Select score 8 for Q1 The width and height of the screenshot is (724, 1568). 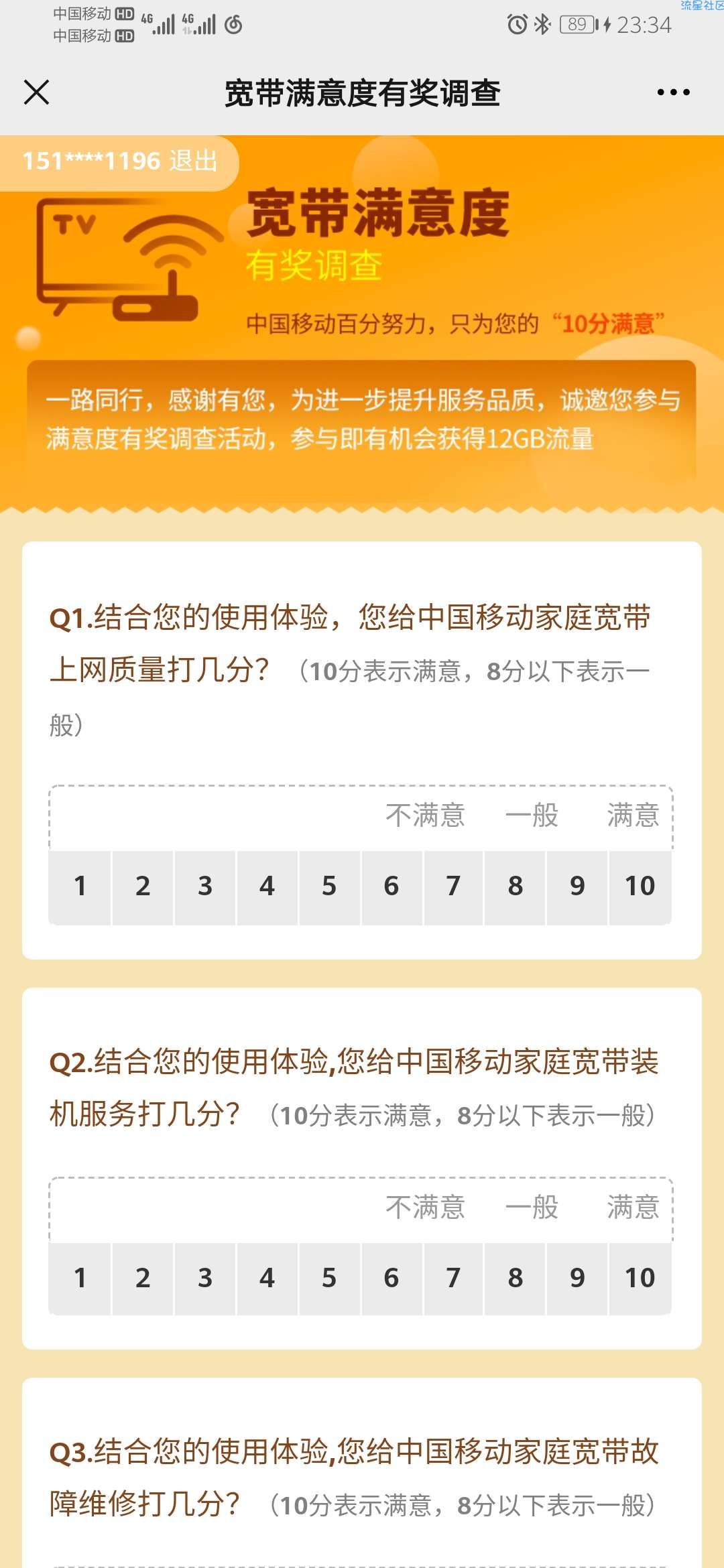point(515,887)
